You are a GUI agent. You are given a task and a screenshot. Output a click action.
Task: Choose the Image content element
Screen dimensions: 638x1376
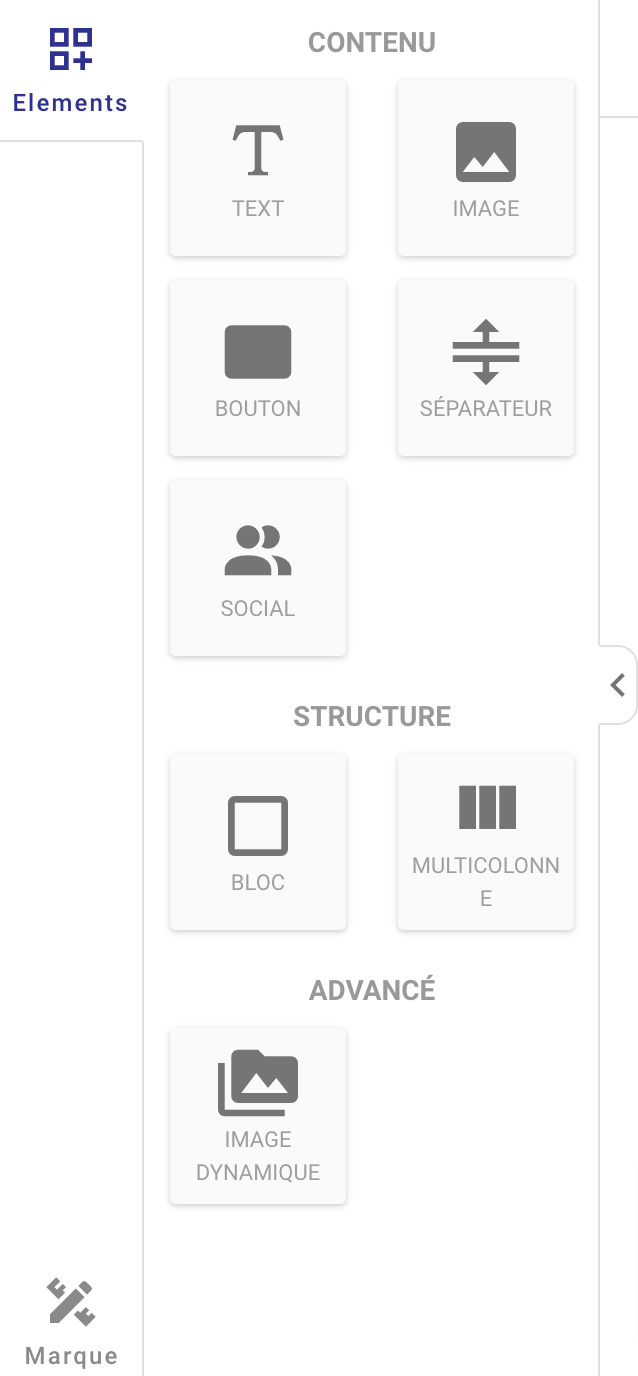pyautogui.click(x=486, y=168)
